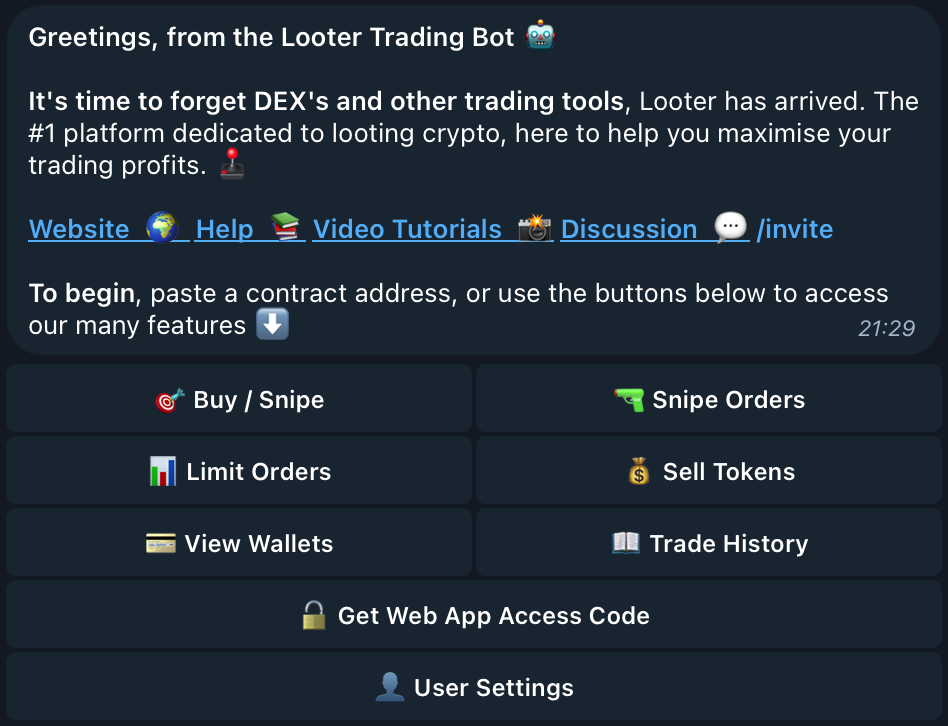
Task: Open View Wallets
Action: [x=239, y=544]
